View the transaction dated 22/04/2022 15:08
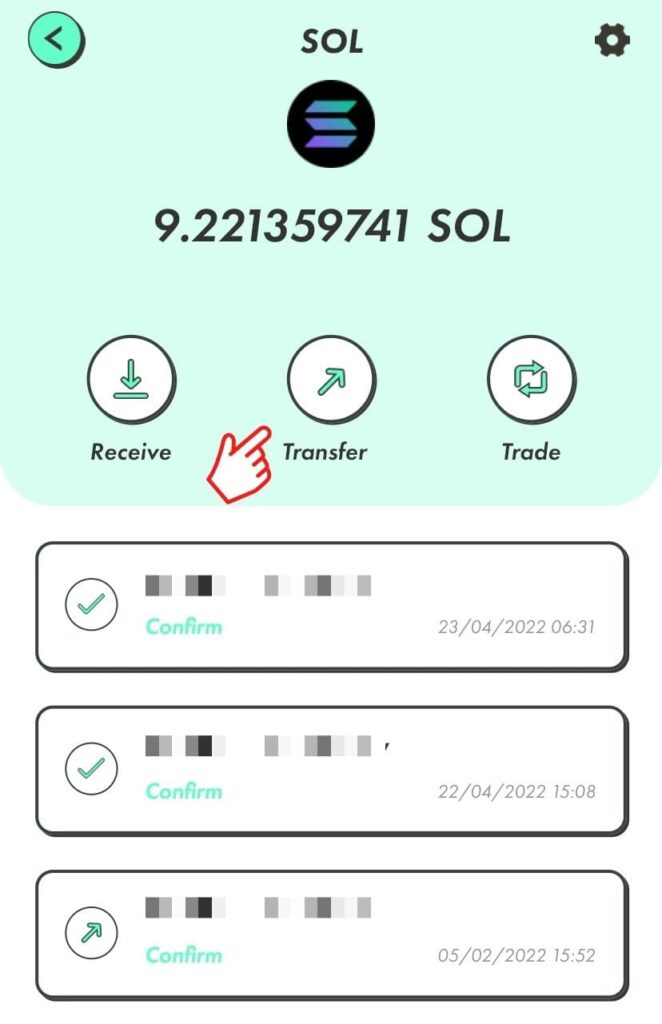Screen dimensions: 662x1024 (x=331, y=769)
